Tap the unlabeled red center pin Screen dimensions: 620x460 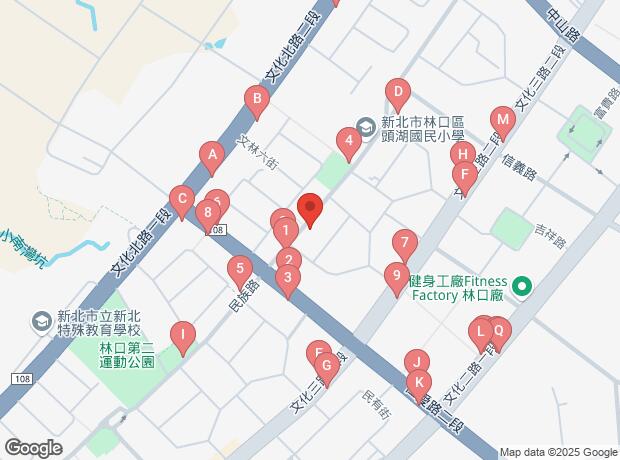pyautogui.click(x=310, y=210)
